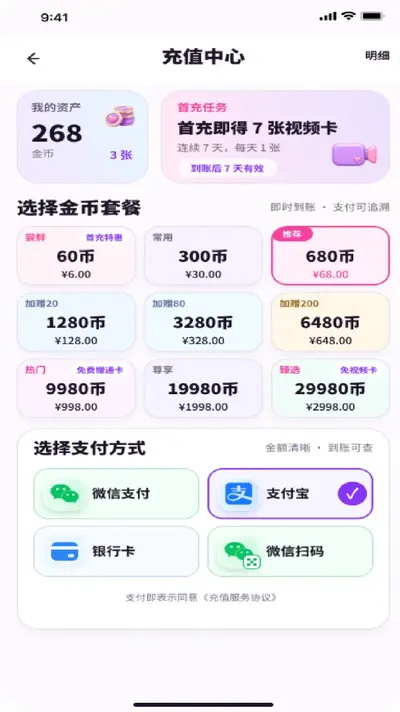Image resolution: width=400 pixels, height=712 pixels.
Task: Open the 充值服务协议 agreement
Action: tap(239, 598)
